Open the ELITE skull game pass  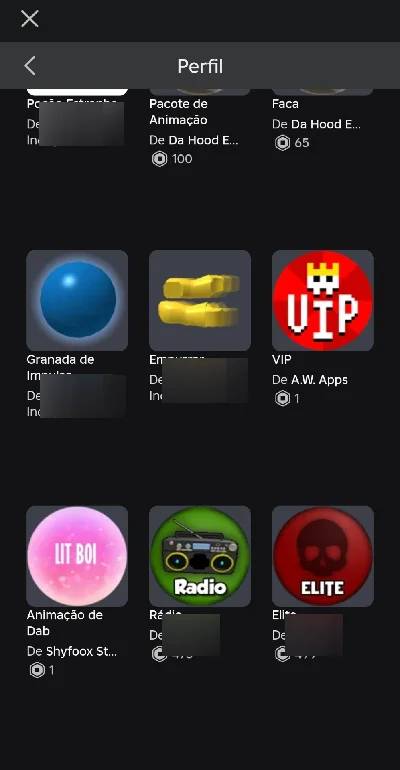point(323,556)
